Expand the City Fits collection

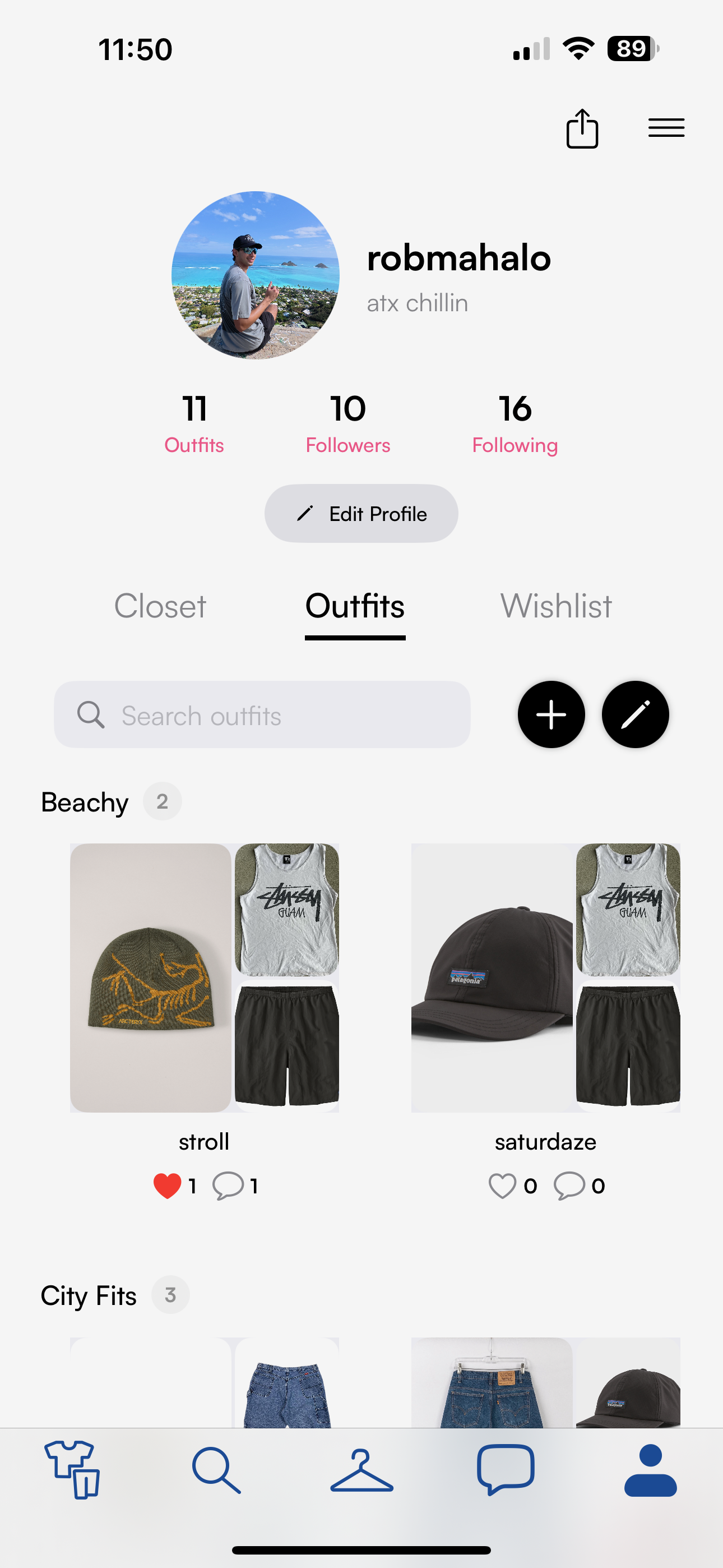point(89,1295)
